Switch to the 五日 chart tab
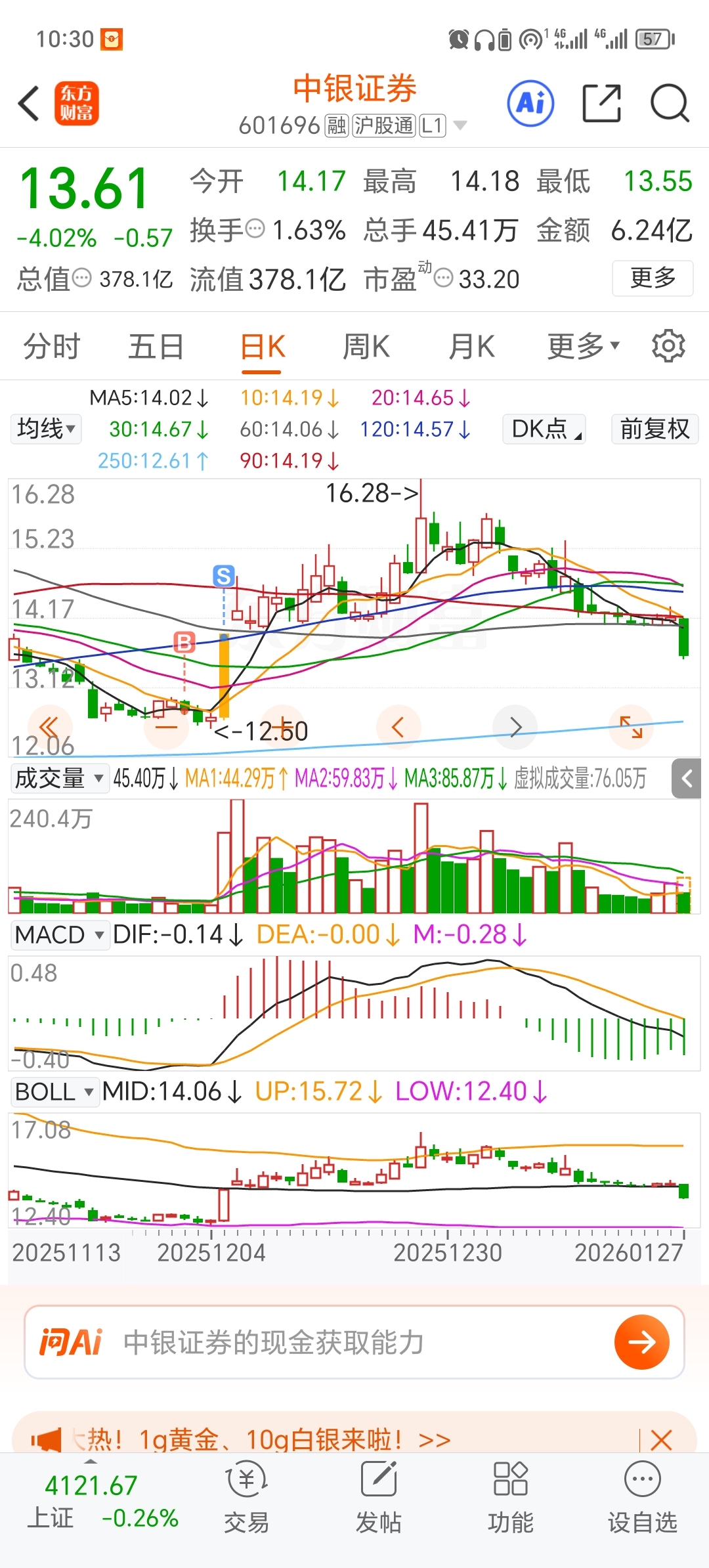The height and width of the screenshot is (1568, 709). click(x=156, y=347)
